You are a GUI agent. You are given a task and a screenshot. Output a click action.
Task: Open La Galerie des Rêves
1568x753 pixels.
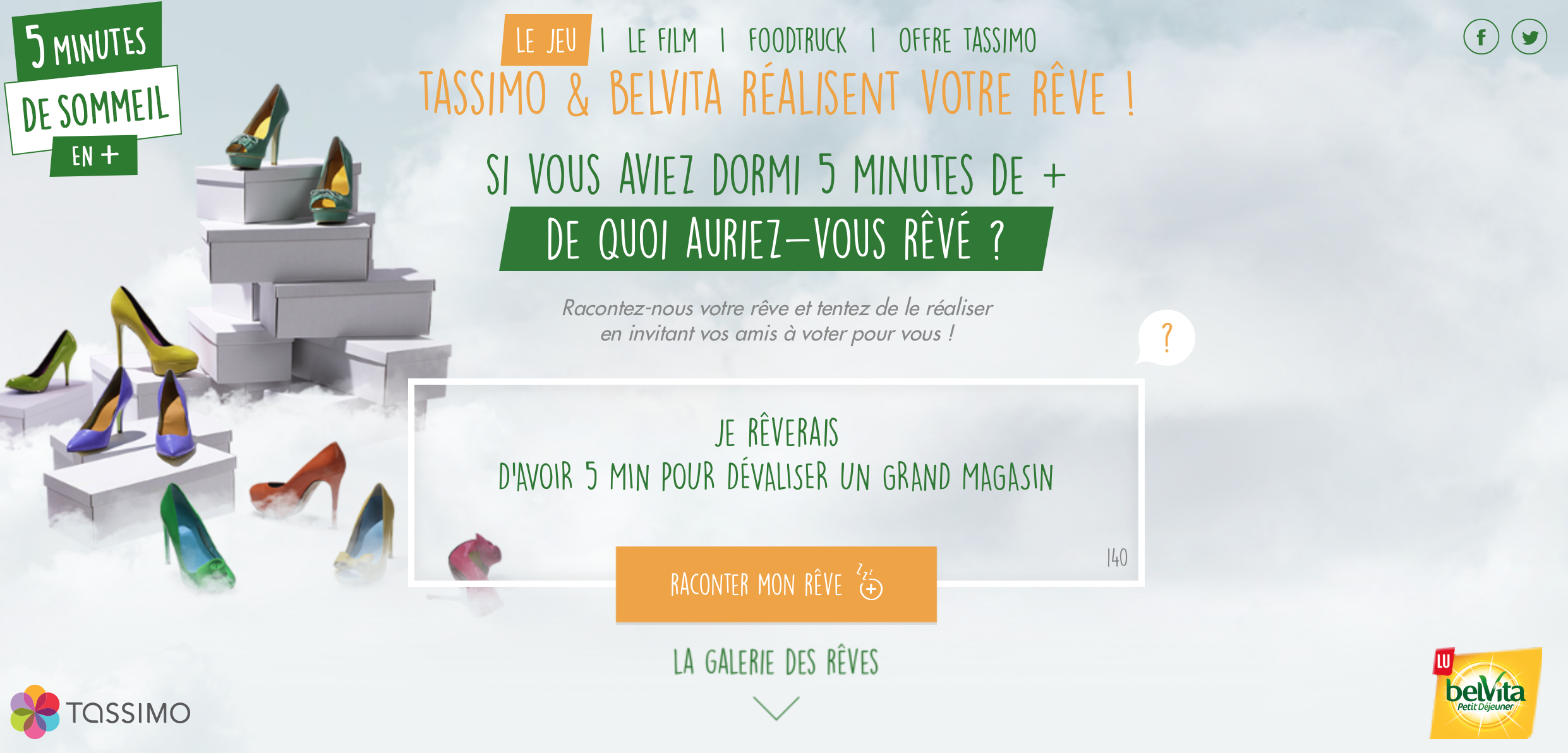click(776, 662)
